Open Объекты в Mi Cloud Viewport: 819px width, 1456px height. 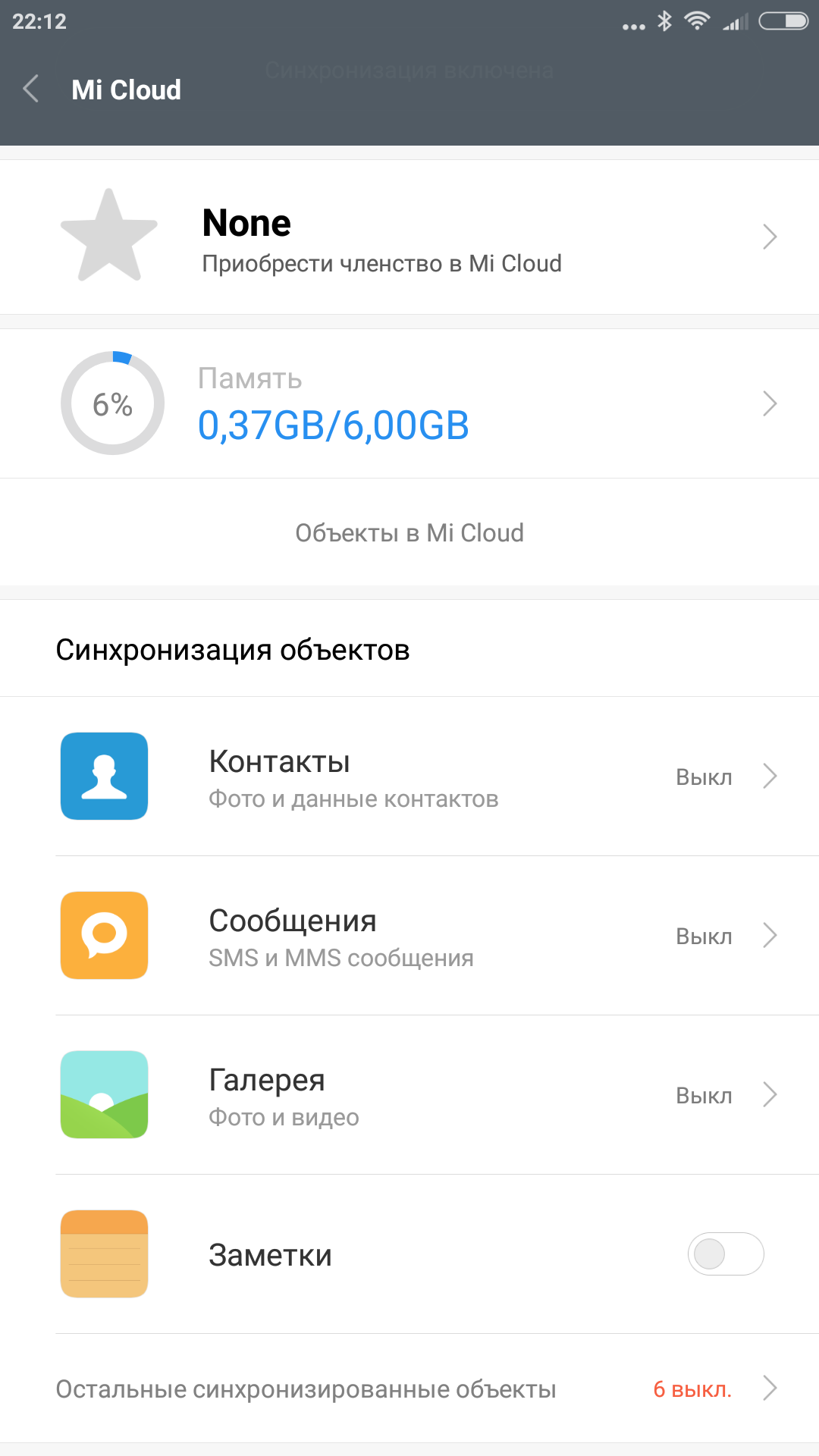pyautogui.click(x=409, y=533)
